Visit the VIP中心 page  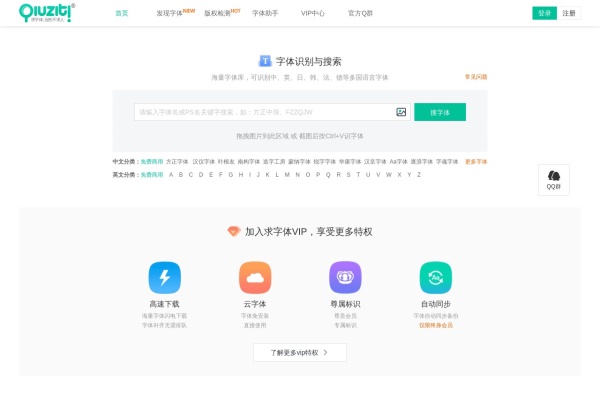coord(313,13)
